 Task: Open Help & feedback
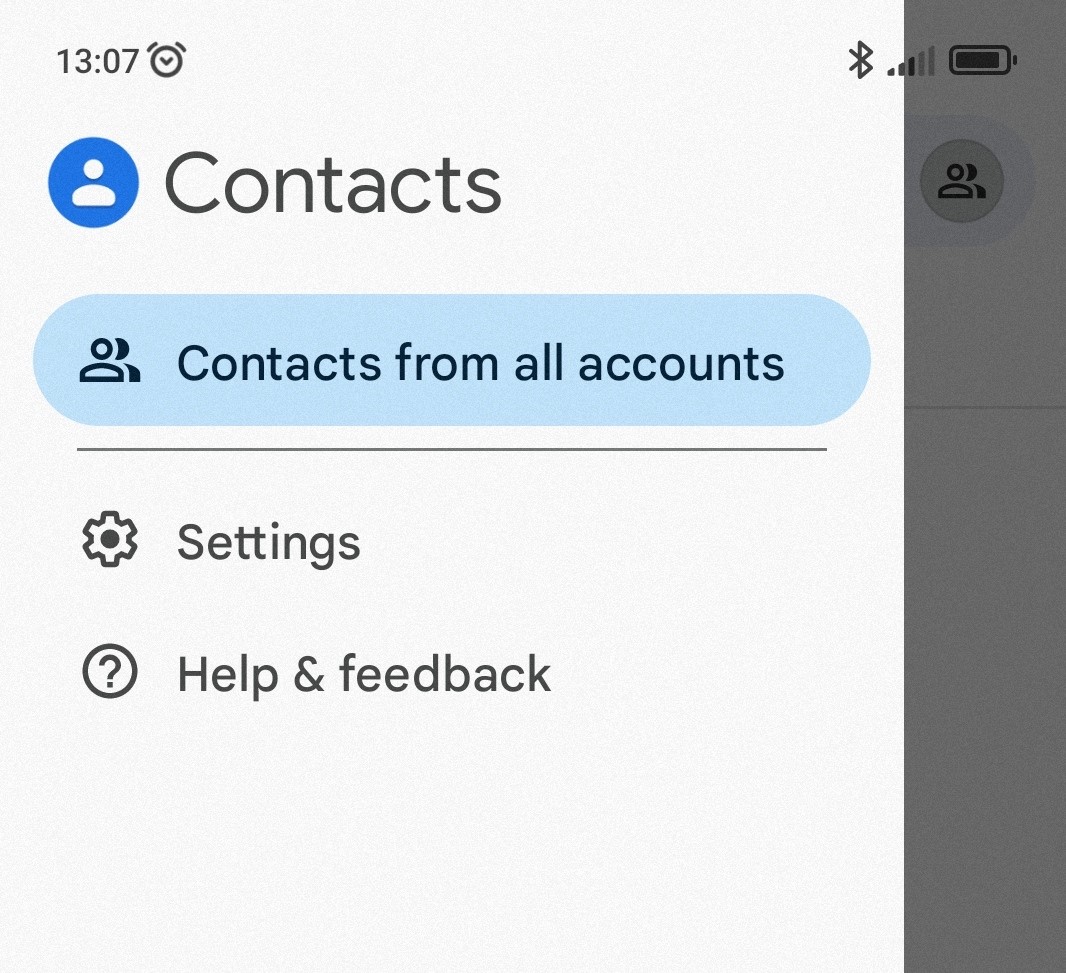pyautogui.click(x=451, y=673)
